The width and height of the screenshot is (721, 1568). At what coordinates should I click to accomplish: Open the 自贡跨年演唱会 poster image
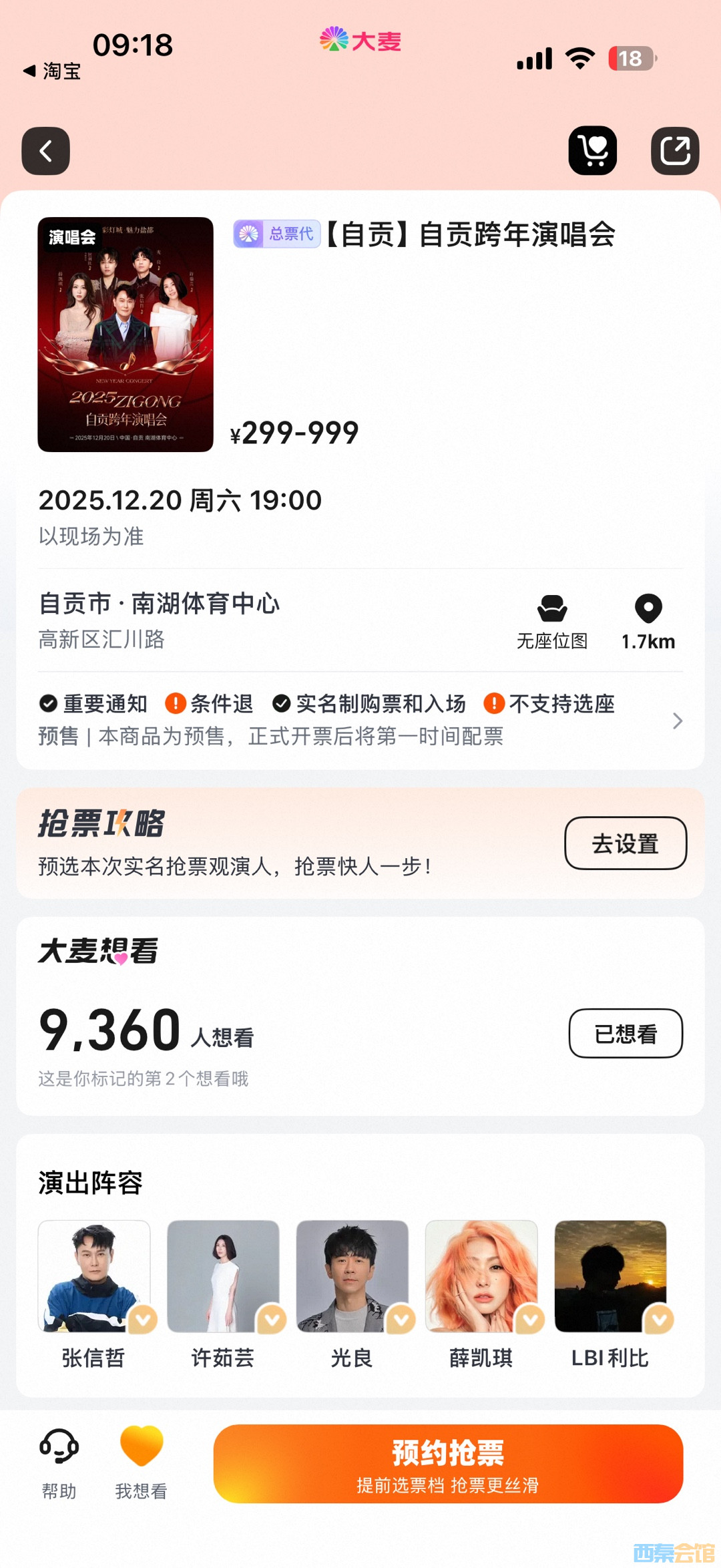coord(126,334)
